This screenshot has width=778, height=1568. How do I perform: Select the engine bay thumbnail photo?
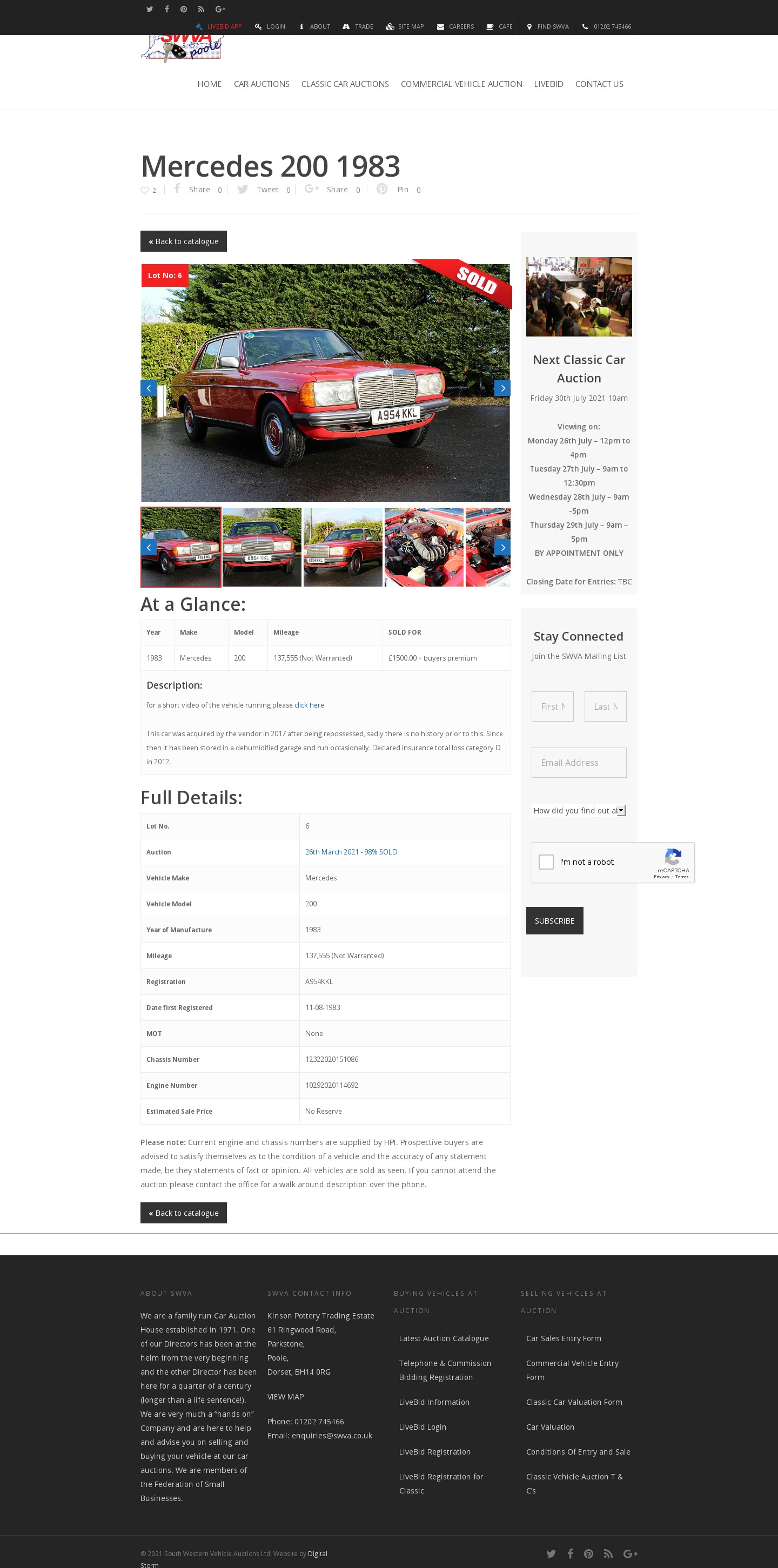424,547
